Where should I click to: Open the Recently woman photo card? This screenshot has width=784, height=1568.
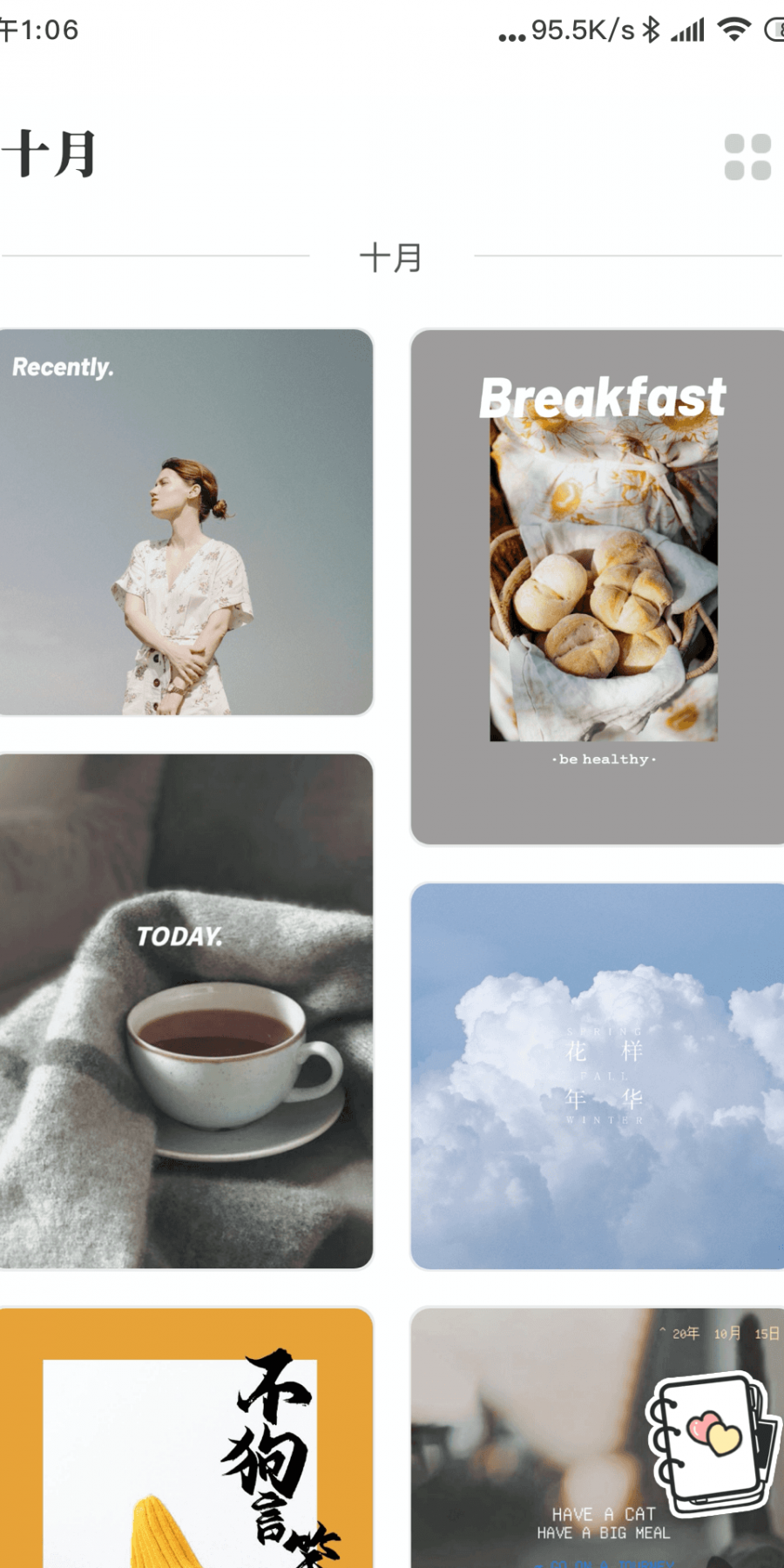186,523
